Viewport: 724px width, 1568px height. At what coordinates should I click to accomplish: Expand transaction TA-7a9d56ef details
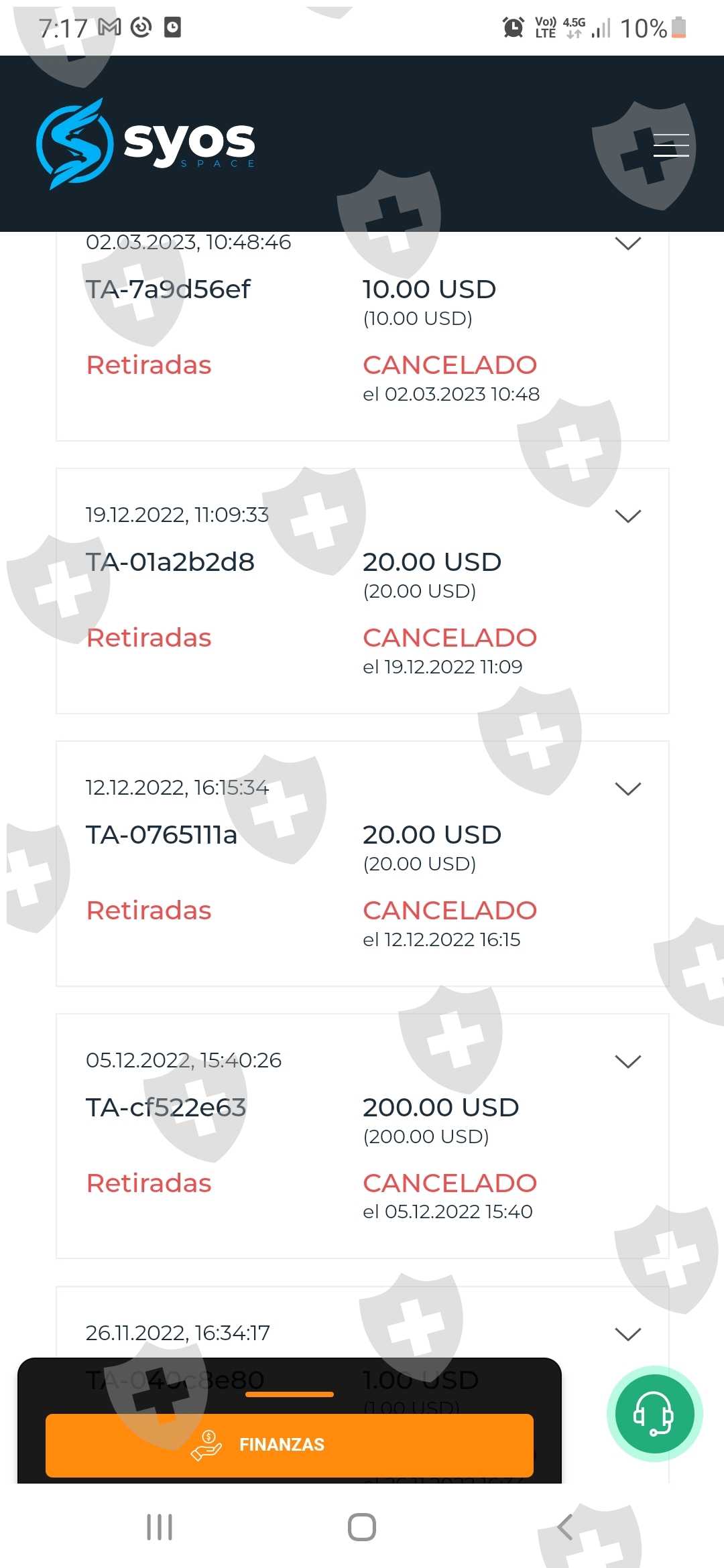(x=627, y=244)
